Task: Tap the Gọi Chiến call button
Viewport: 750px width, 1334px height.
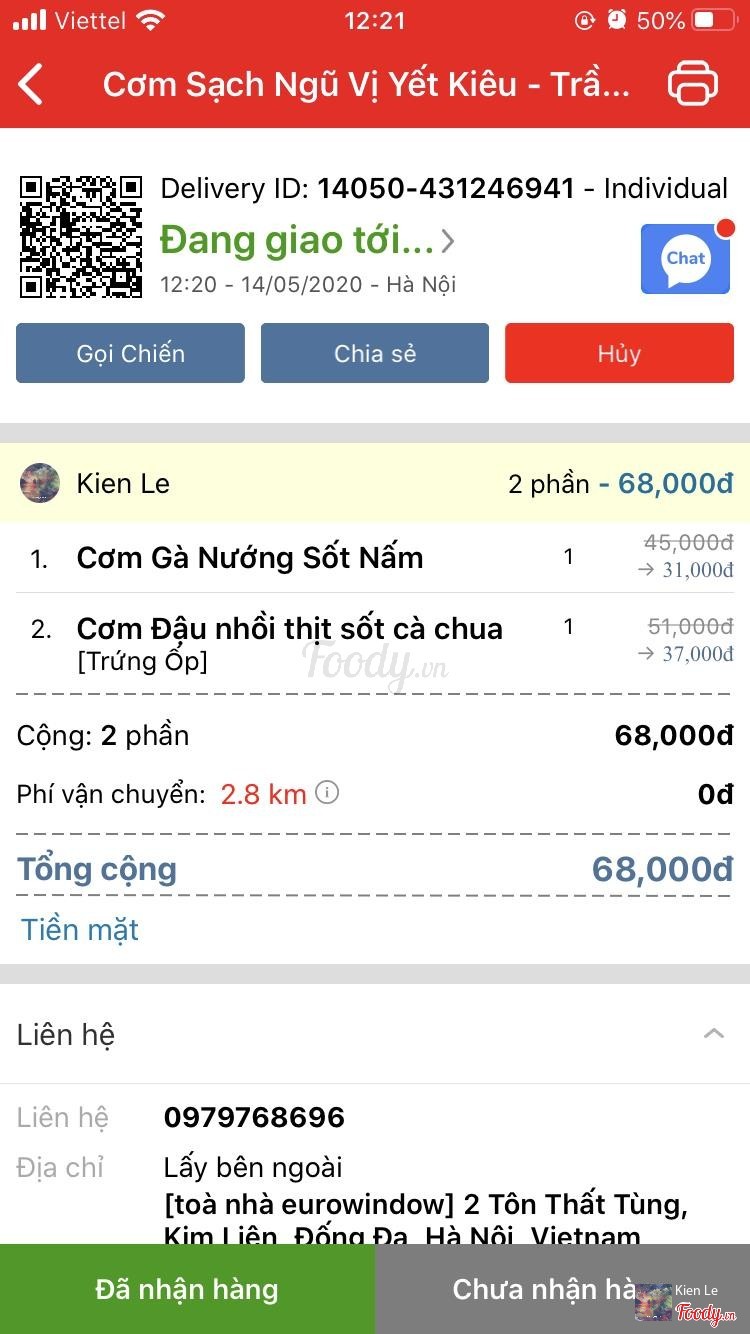Action: click(x=130, y=353)
